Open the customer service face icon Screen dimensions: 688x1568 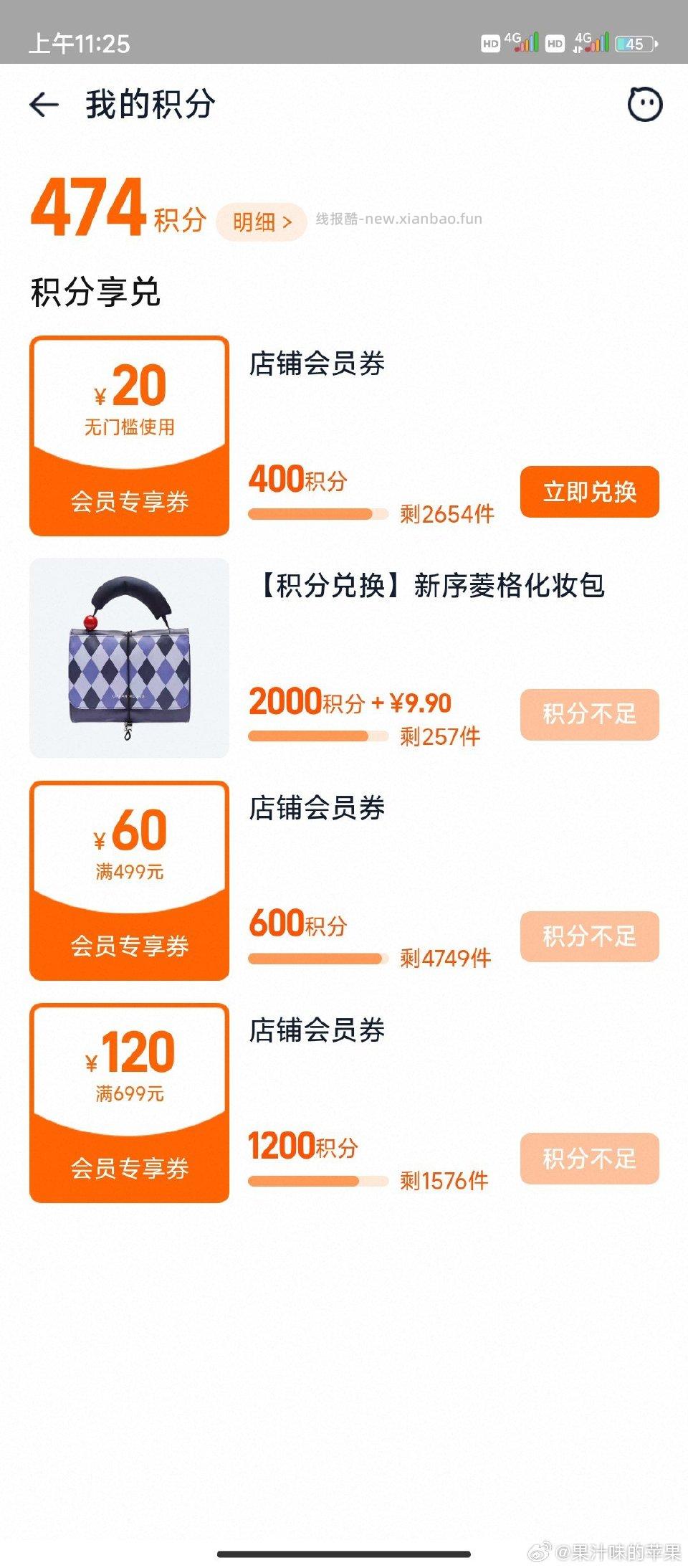pyautogui.click(x=644, y=105)
